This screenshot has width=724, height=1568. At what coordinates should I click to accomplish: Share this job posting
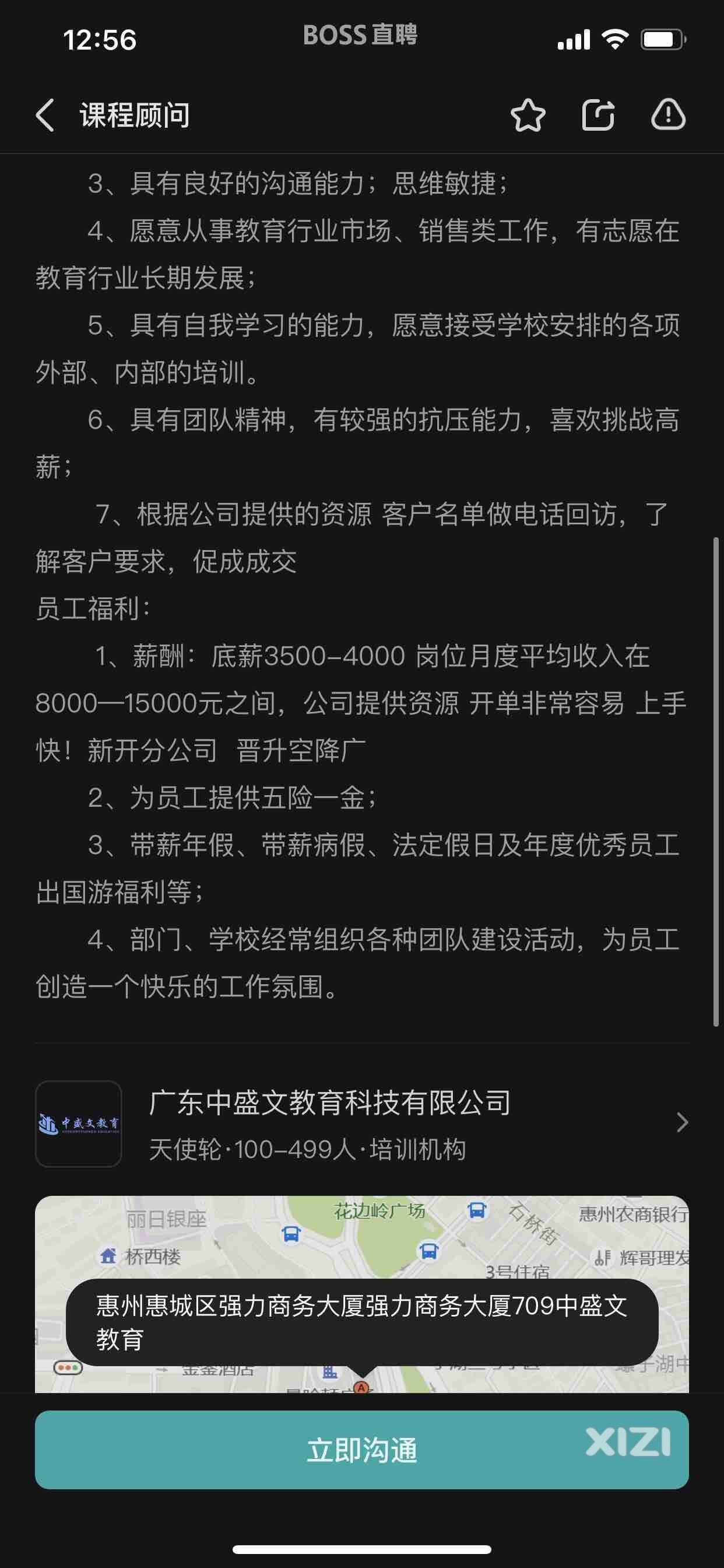598,115
